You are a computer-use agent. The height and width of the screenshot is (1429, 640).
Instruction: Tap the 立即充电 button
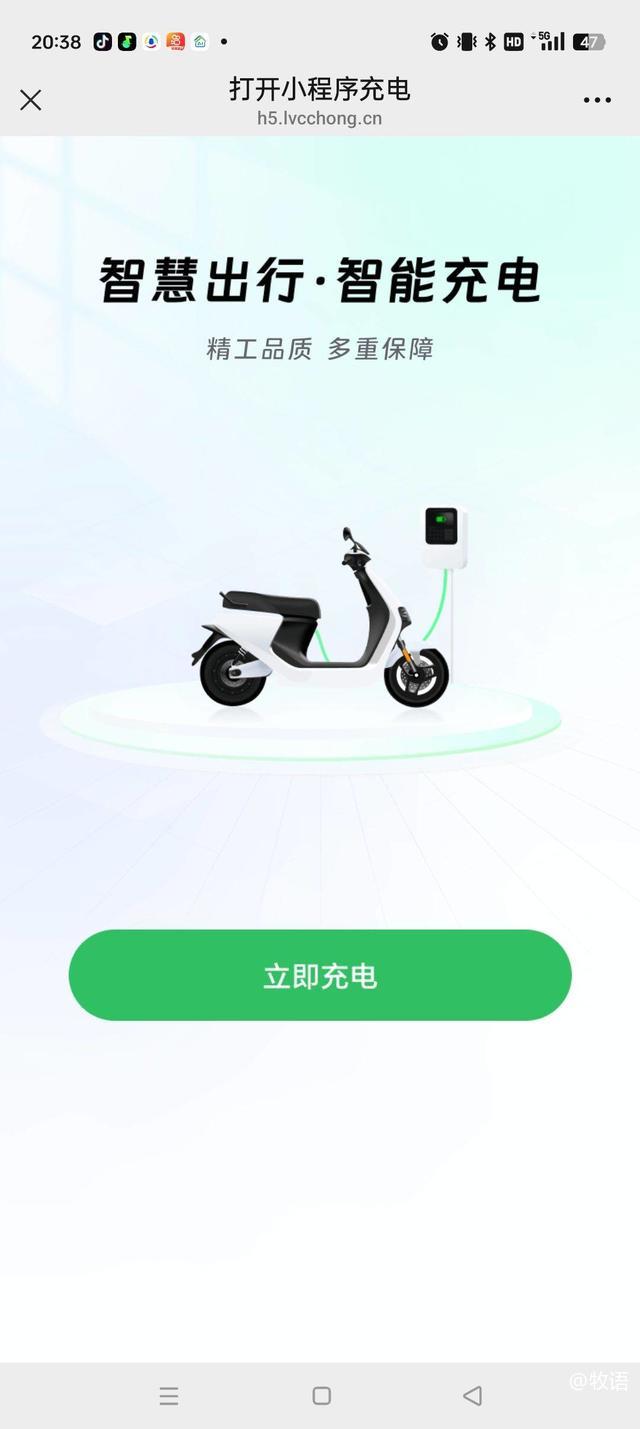click(x=320, y=975)
